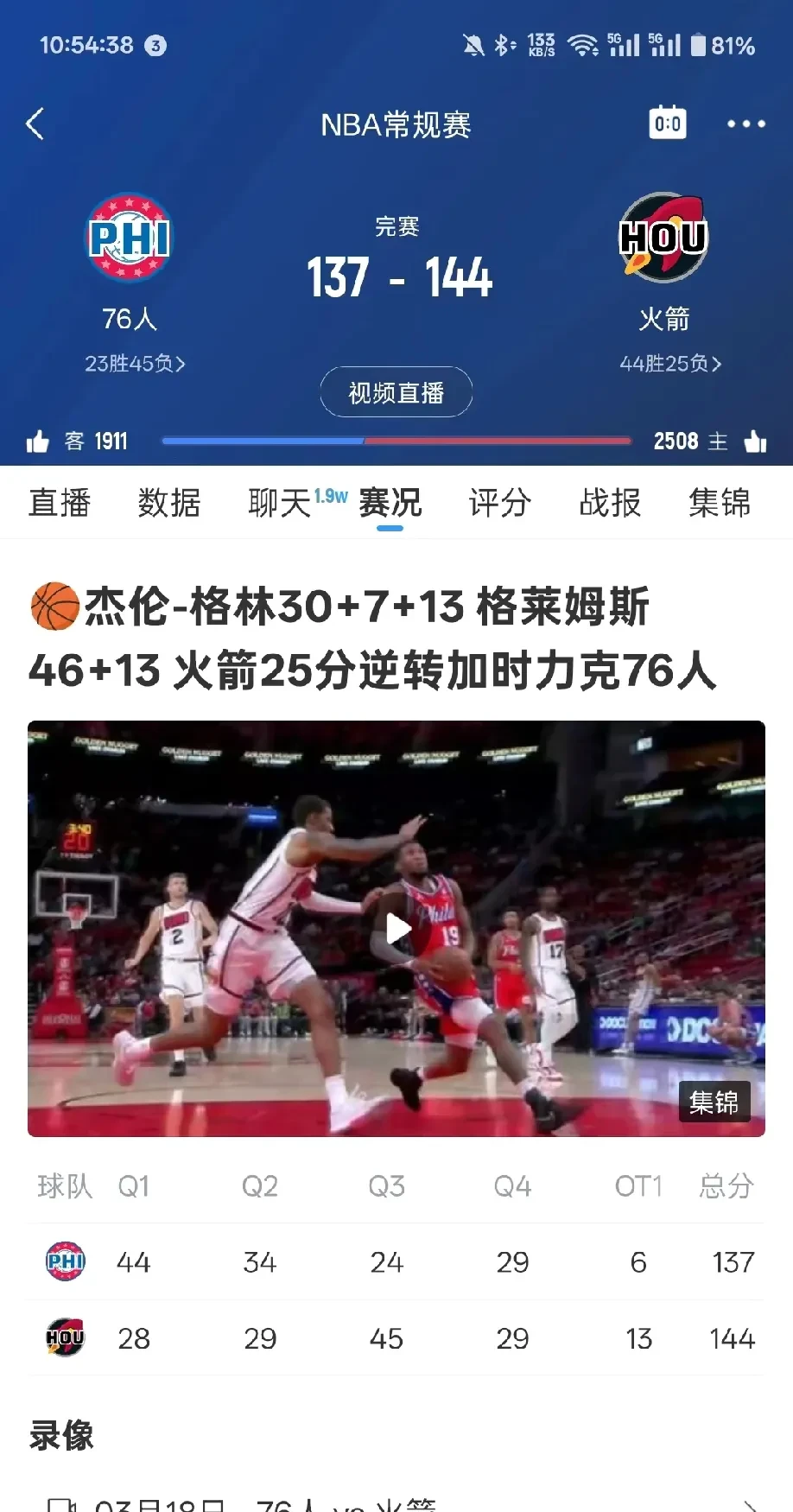Tap the HOU logo in the quarter score table

(64, 1337)
